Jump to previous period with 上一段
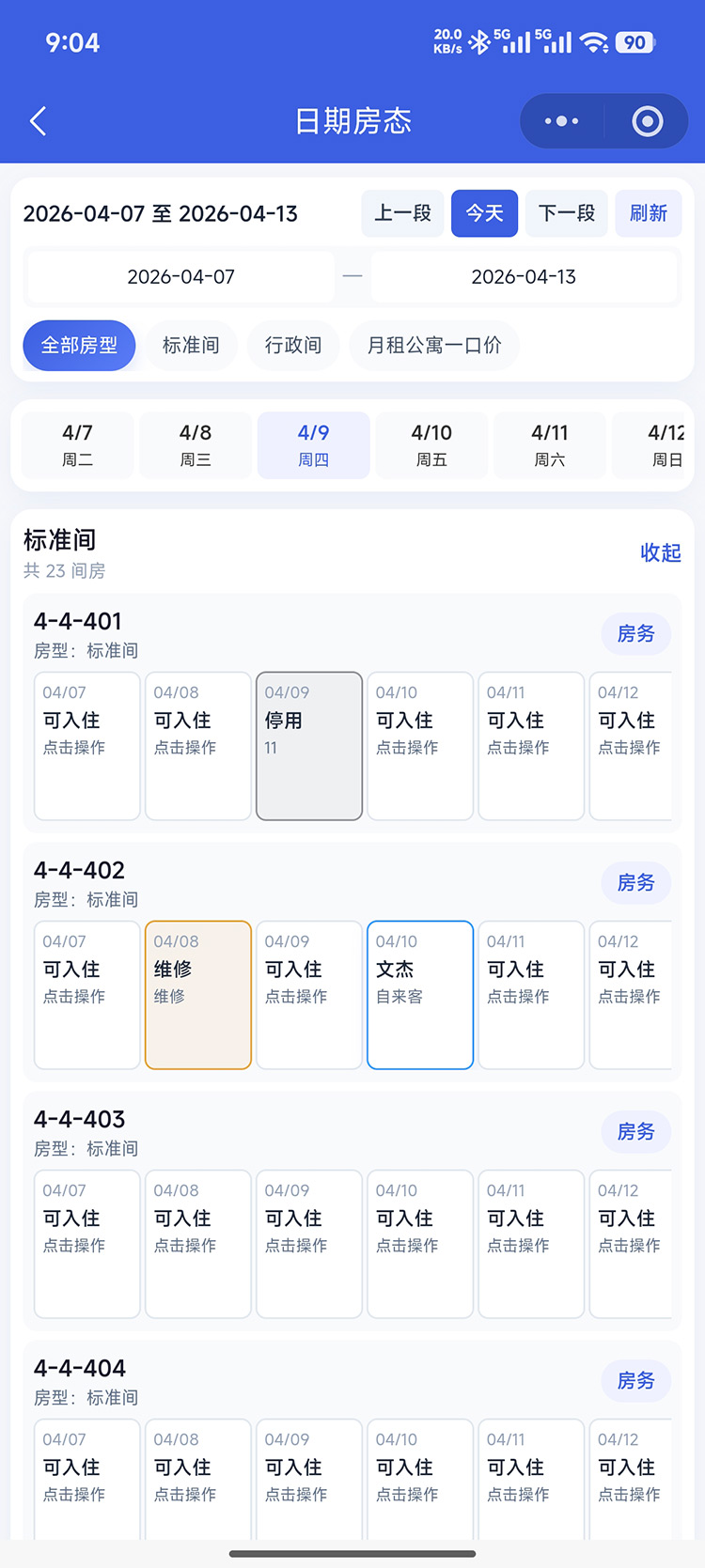The image size is (705, 1568). point(402,213)
